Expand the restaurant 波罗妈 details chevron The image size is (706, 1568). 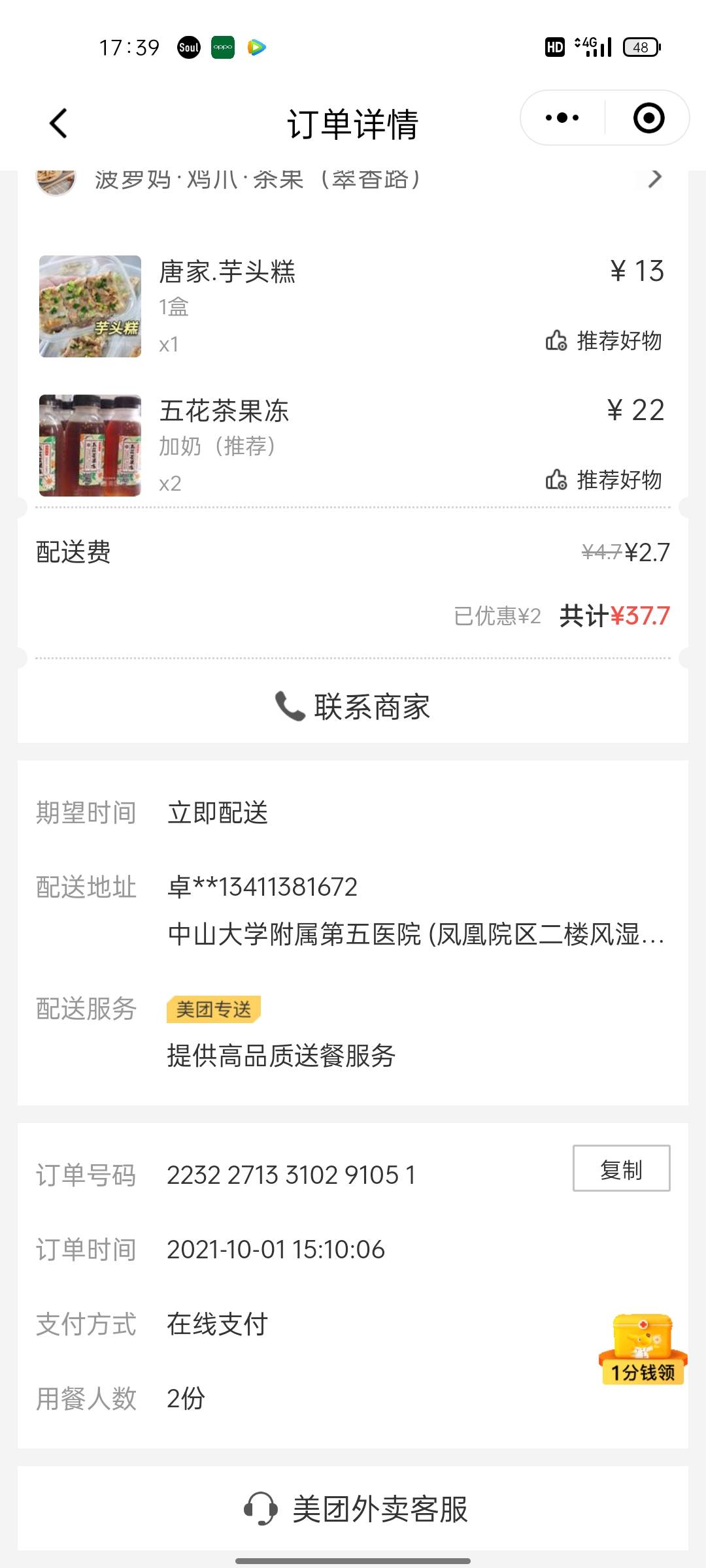tap(656, 179)
